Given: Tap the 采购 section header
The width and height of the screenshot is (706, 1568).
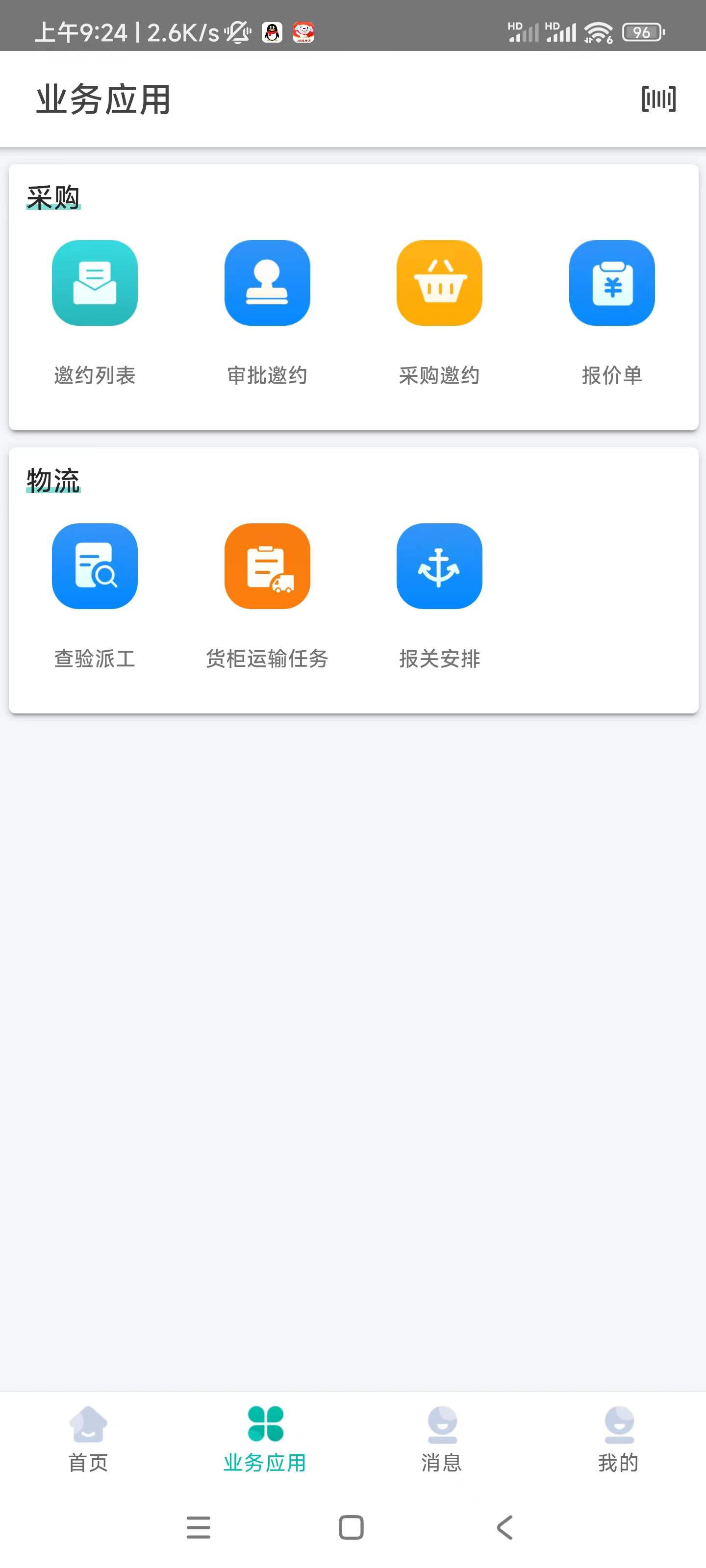Looking at the screenshot, I should [x=53, y=196].
